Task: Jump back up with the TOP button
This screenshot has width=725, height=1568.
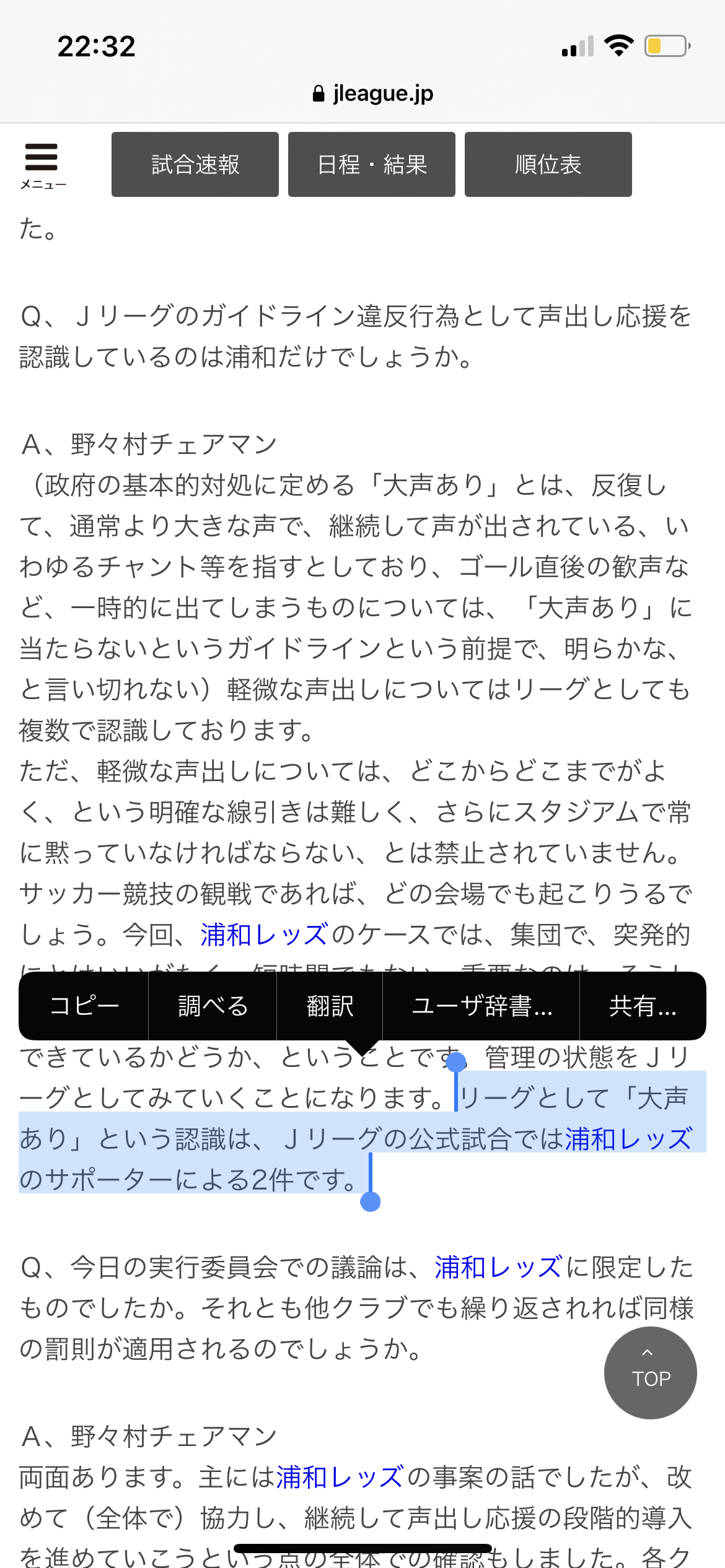Action: tap(651, 1373)
